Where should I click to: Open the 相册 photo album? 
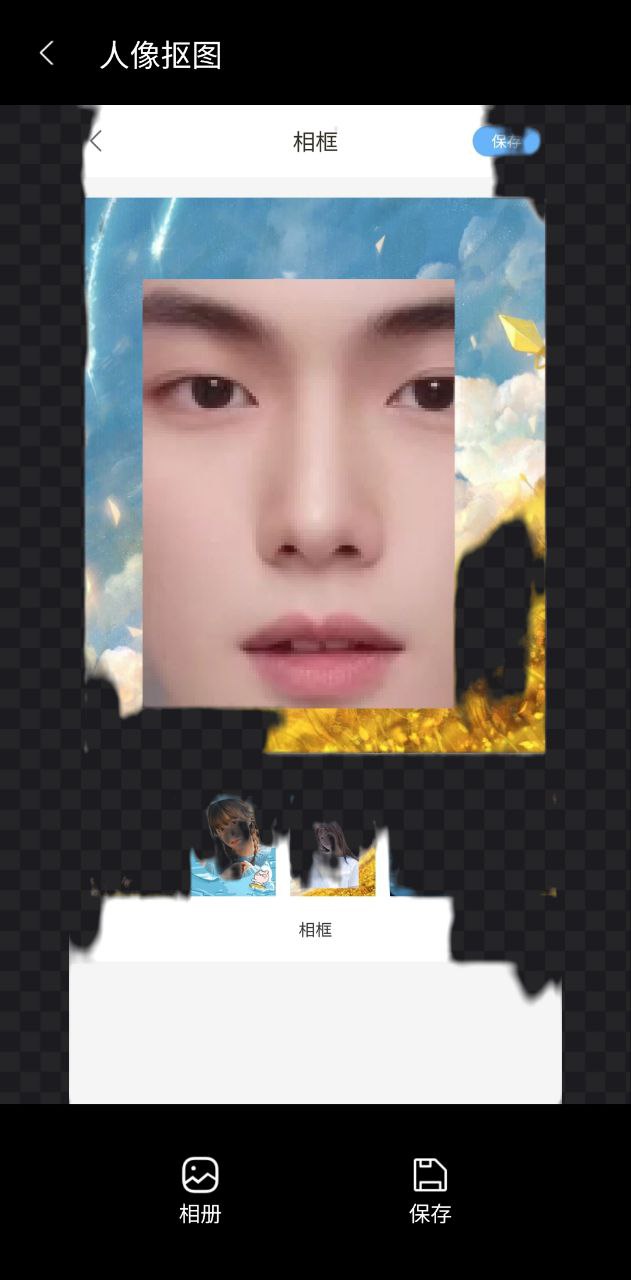[200, 1189]
